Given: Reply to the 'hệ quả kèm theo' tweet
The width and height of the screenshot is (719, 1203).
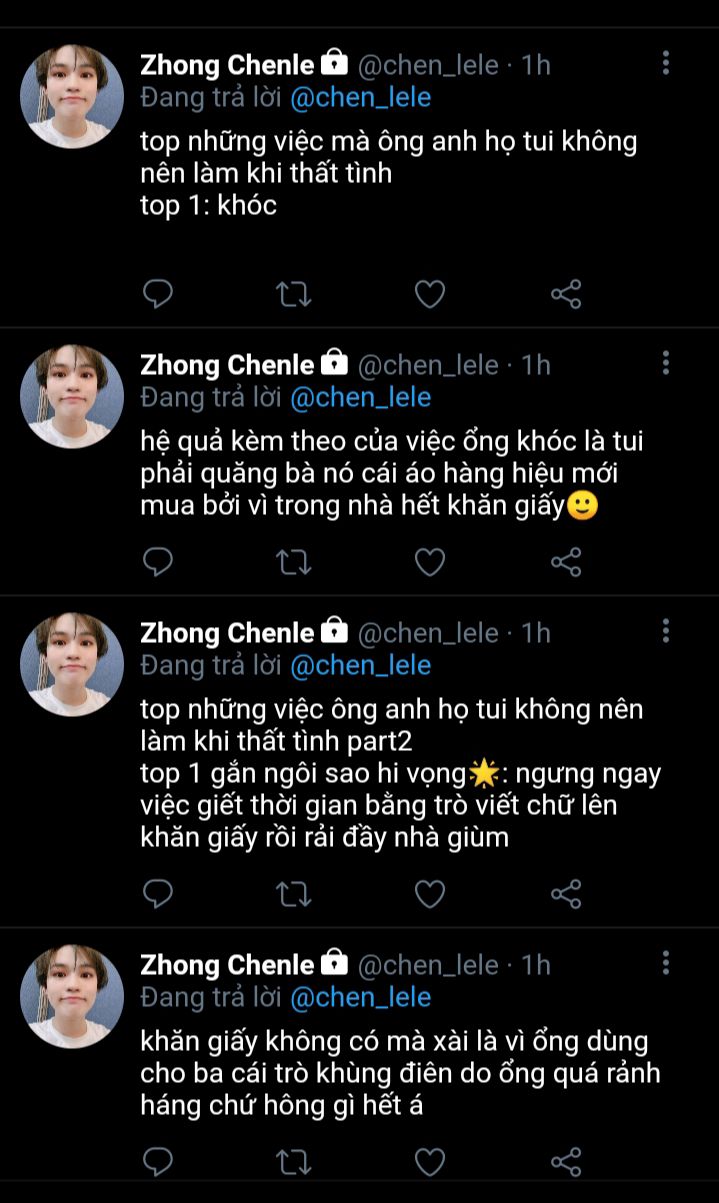Looking at the screenshot, I should pos(158,562).
